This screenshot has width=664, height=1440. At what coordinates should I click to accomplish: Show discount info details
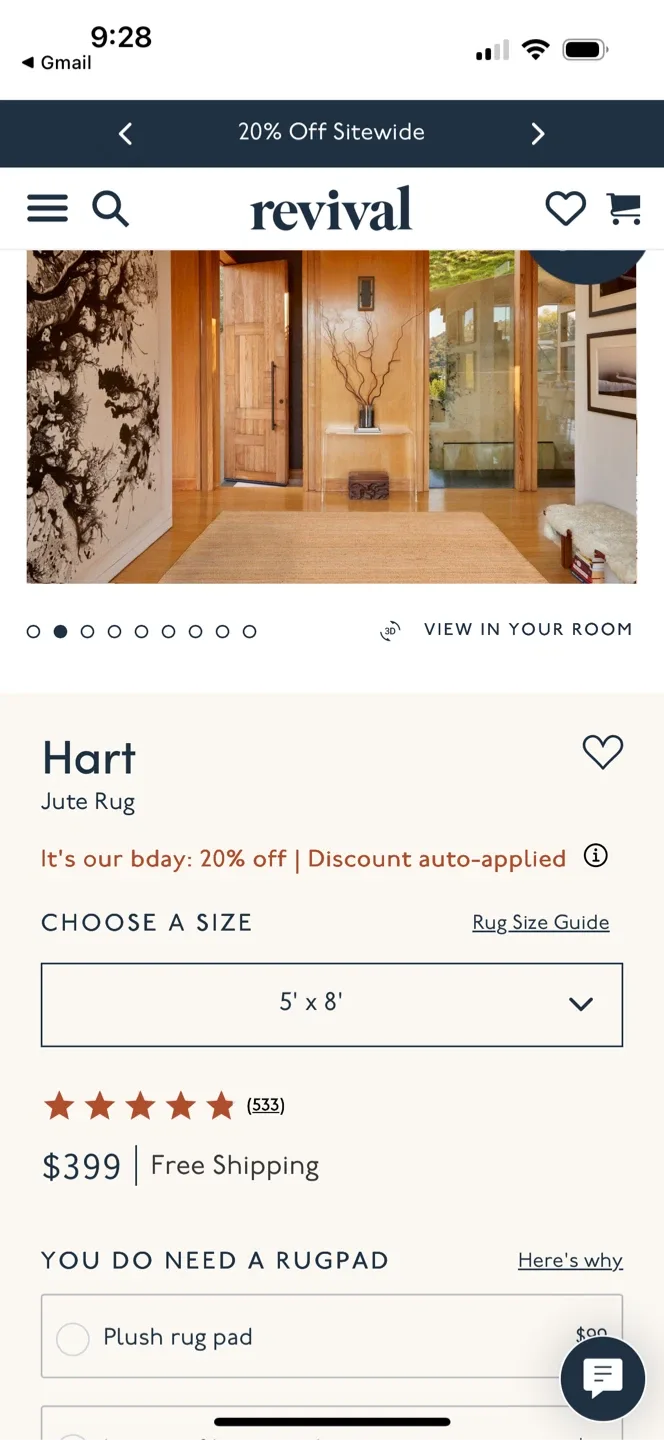596,856
